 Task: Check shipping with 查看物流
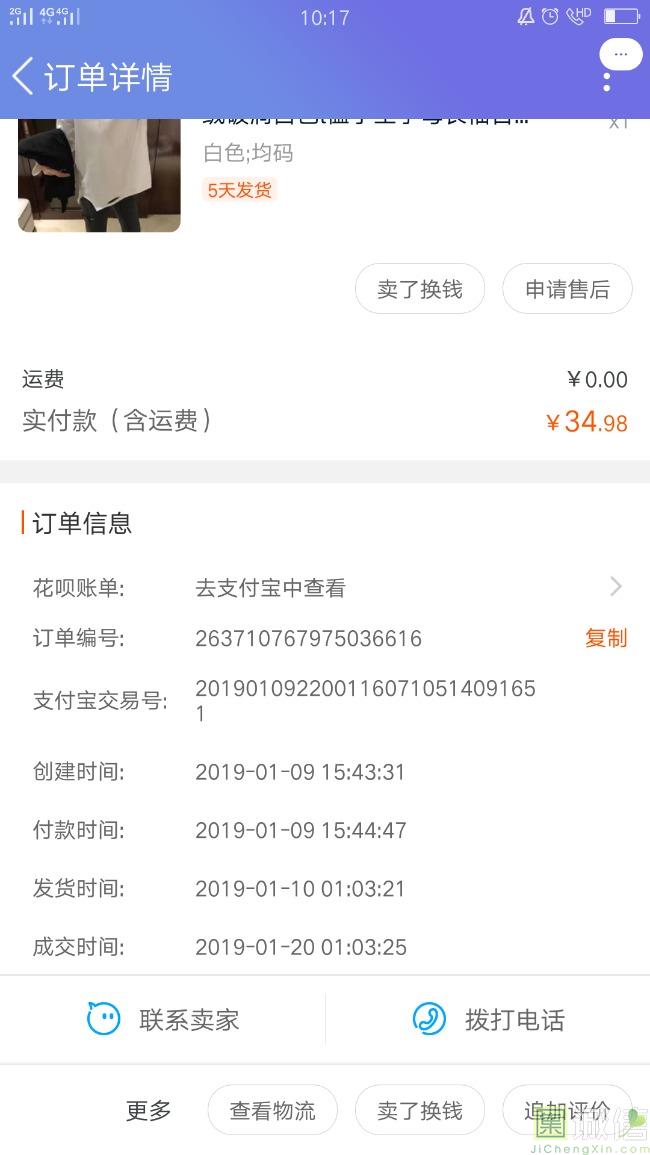click(273, 1110)
